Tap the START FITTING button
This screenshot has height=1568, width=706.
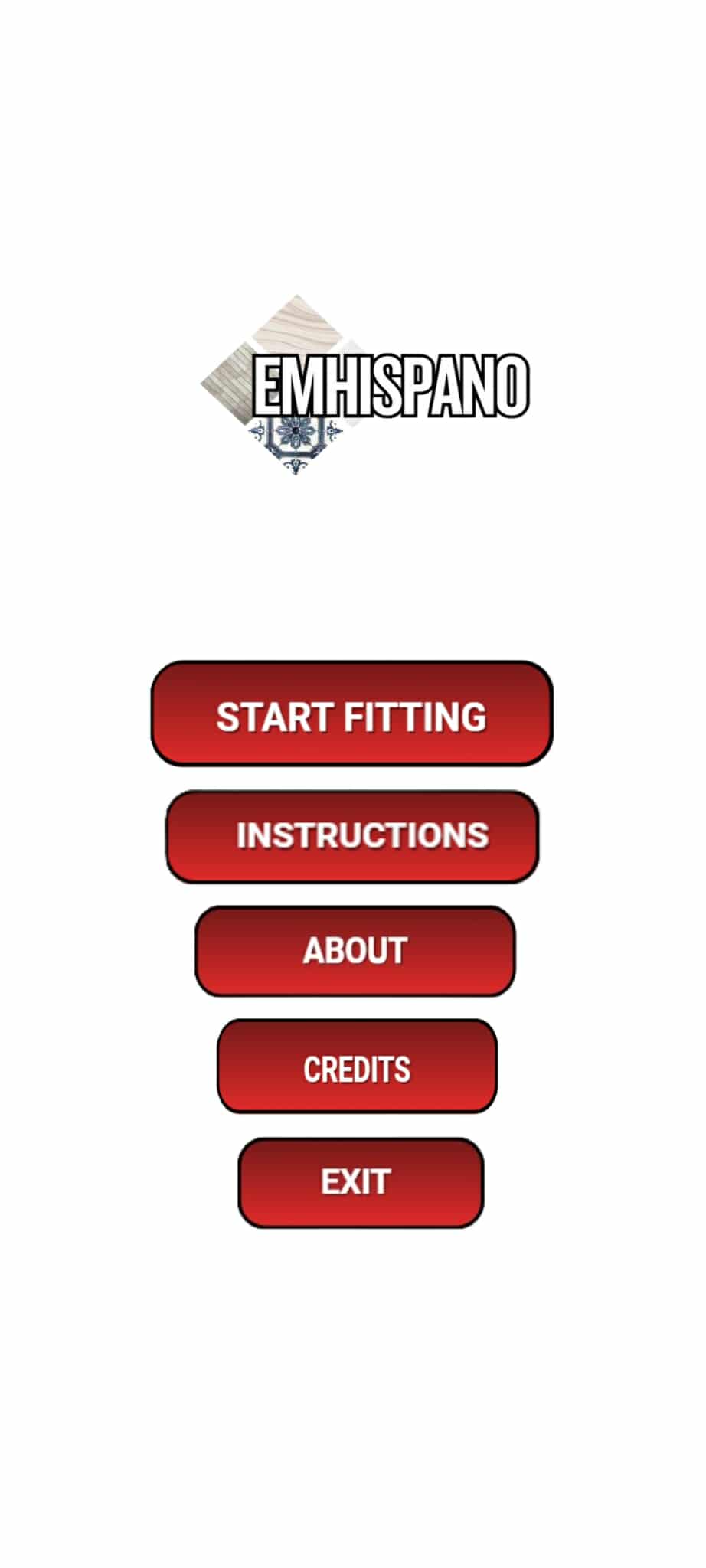[x=351, y=714]
